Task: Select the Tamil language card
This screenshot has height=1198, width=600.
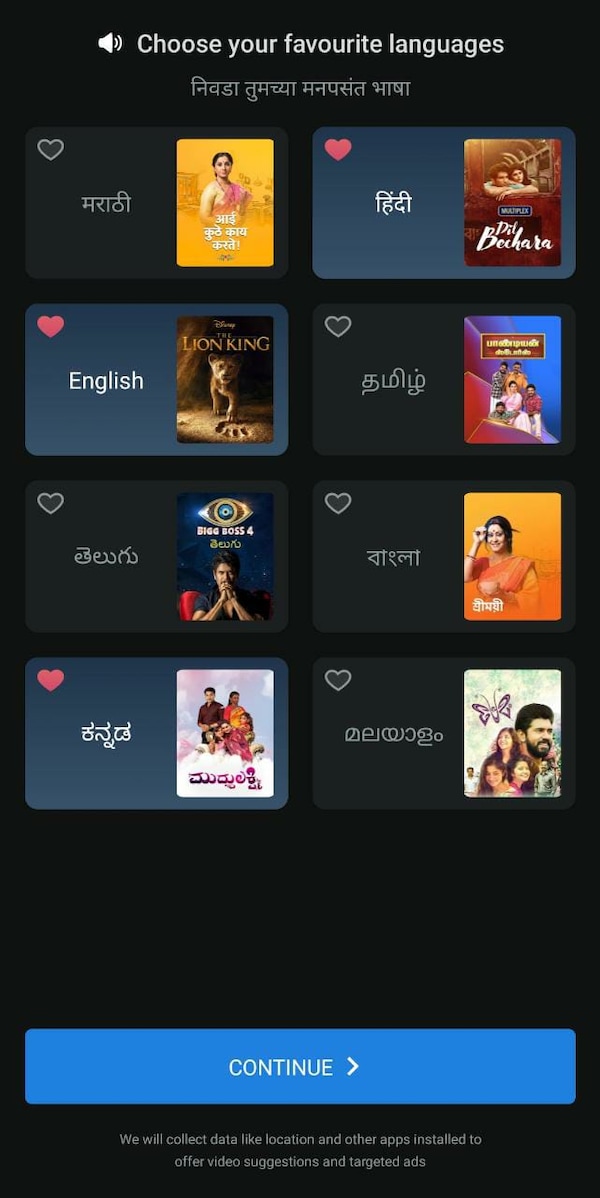Action: point(443,380)
